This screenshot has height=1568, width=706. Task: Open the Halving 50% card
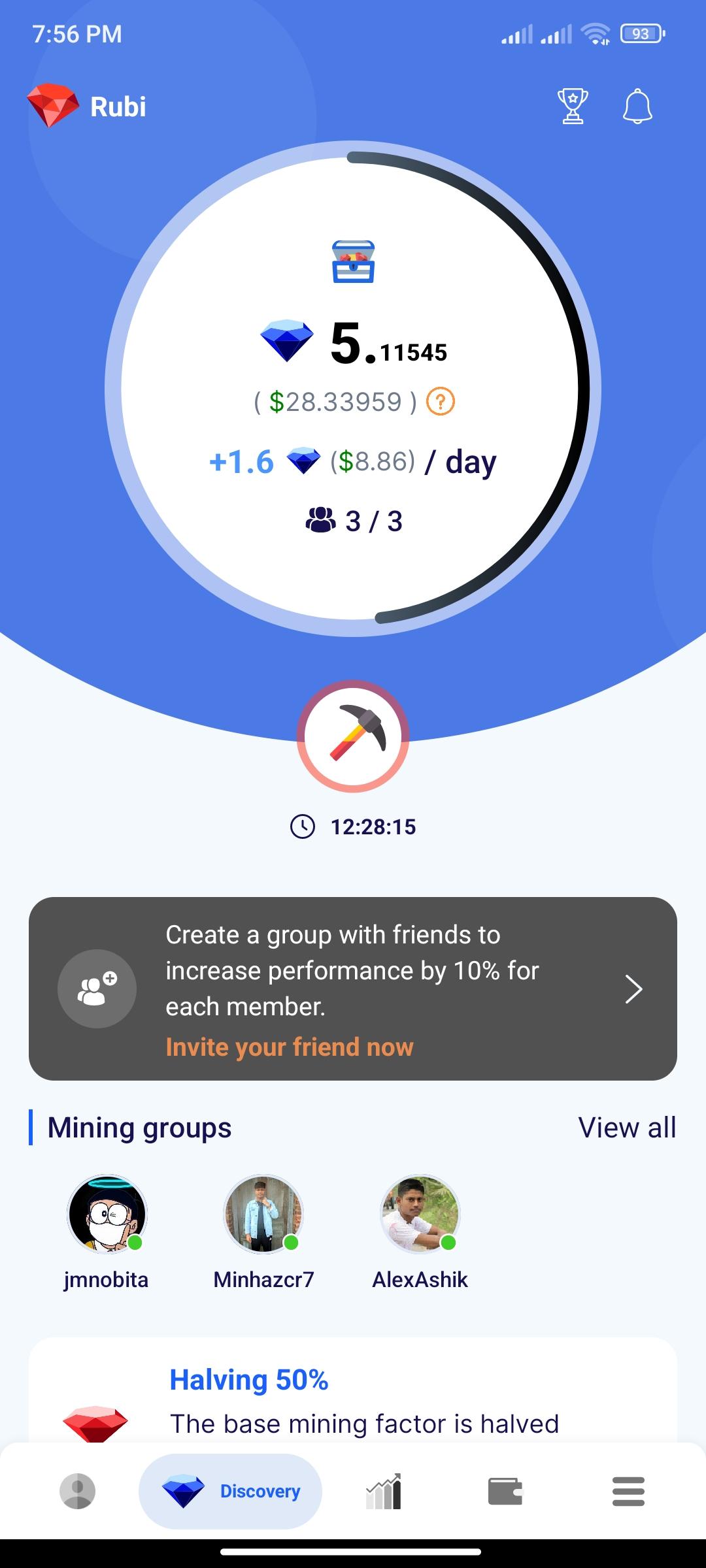tap(353, 1398)
